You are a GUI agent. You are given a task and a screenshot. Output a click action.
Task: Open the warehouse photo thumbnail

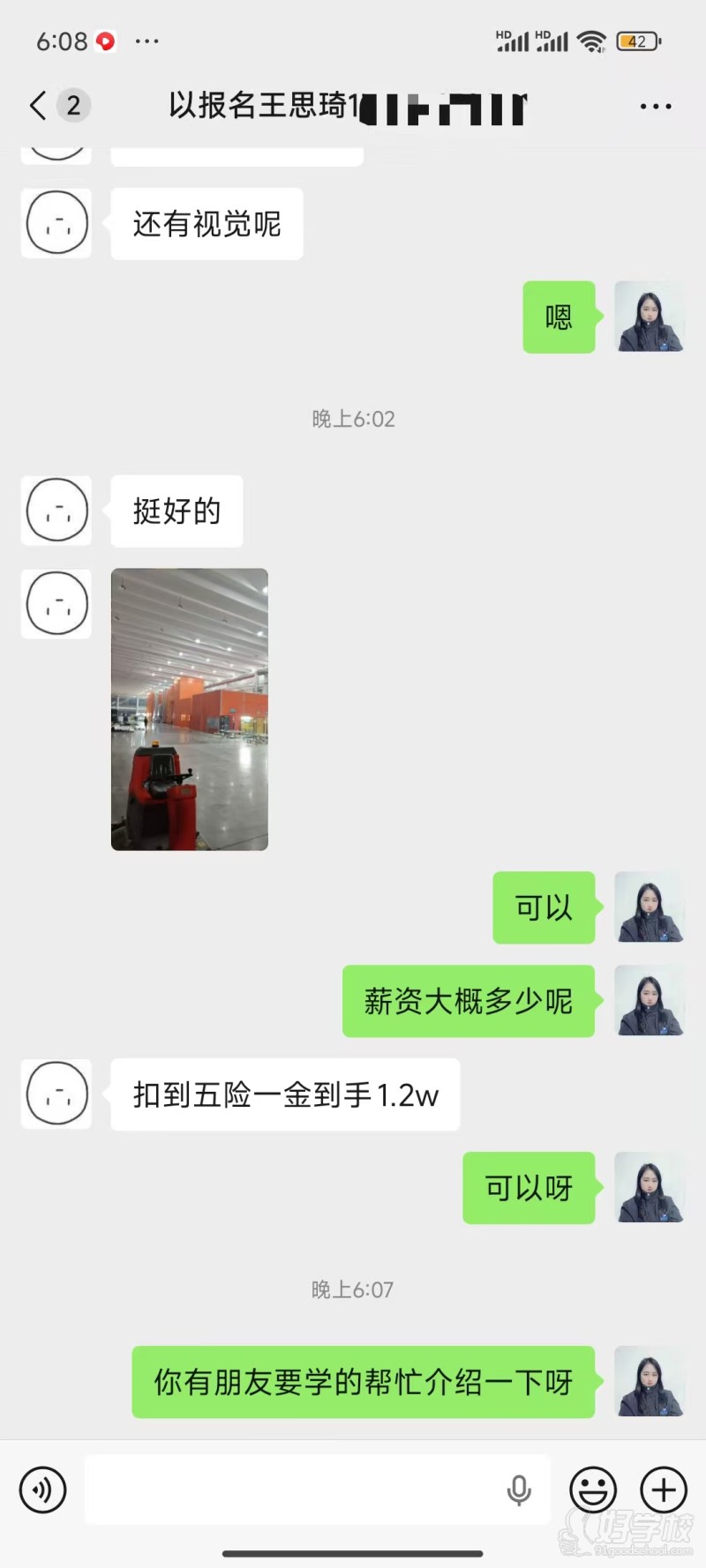click(189, 709)
